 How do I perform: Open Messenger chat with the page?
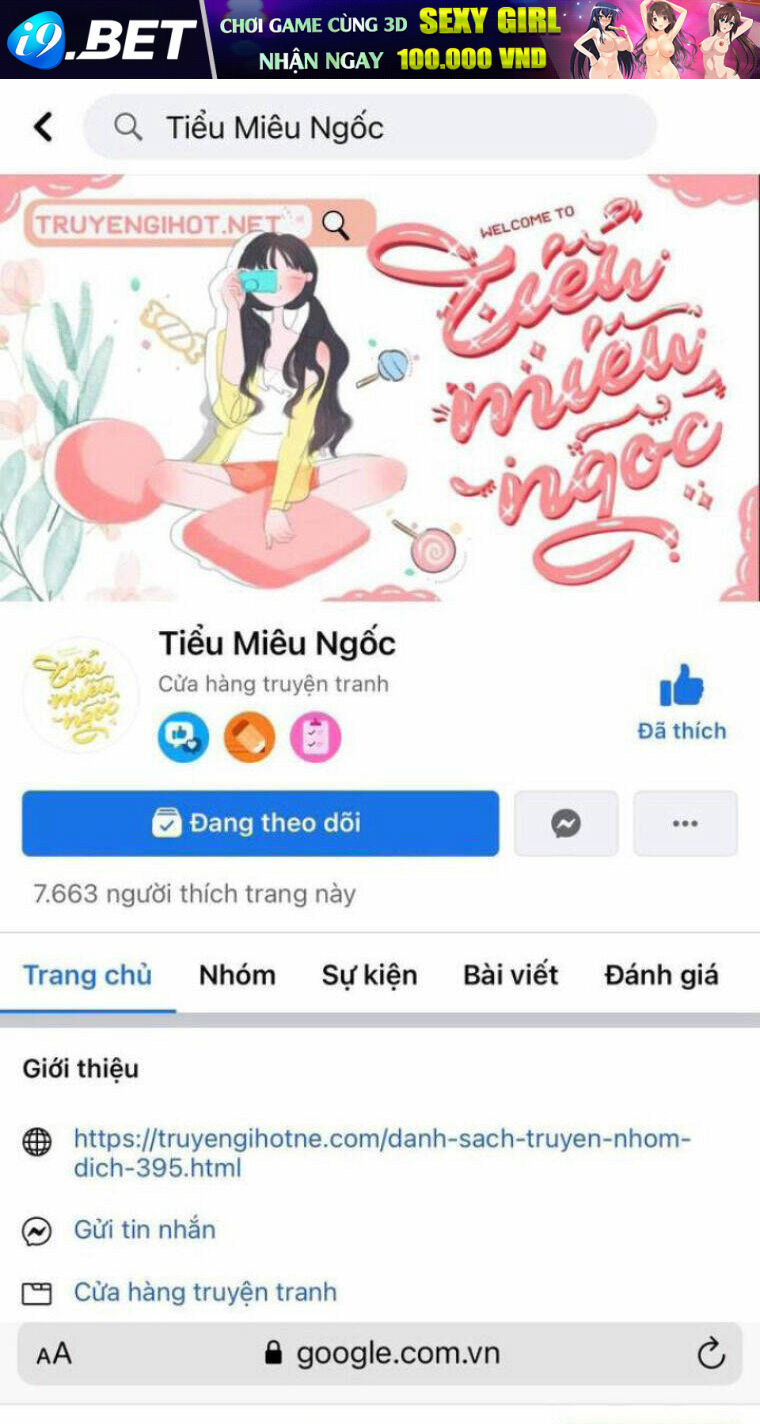(x=566, y=823)
